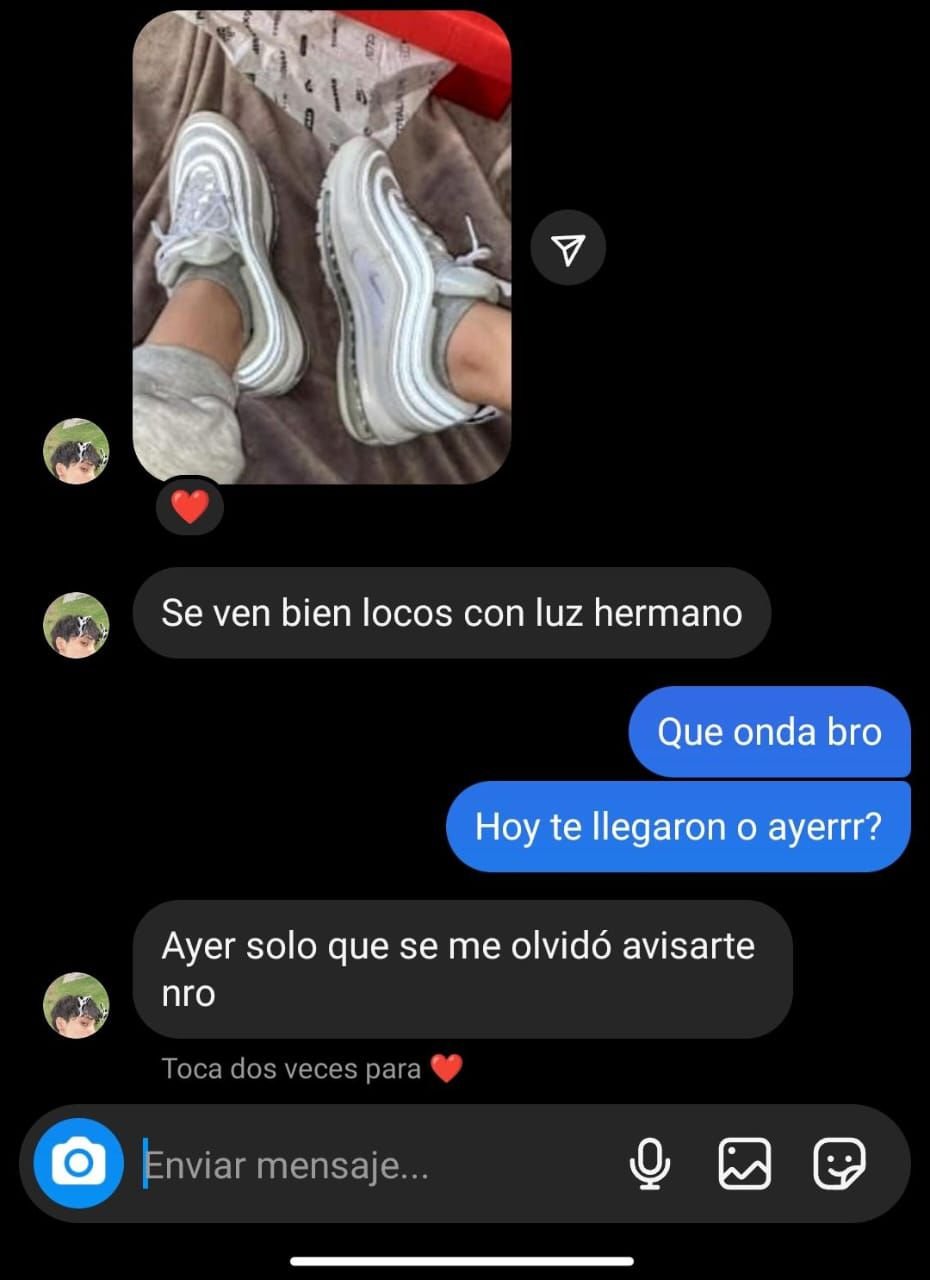Open the camera from the message bar
The image size is (930, 1280).
78,1163
